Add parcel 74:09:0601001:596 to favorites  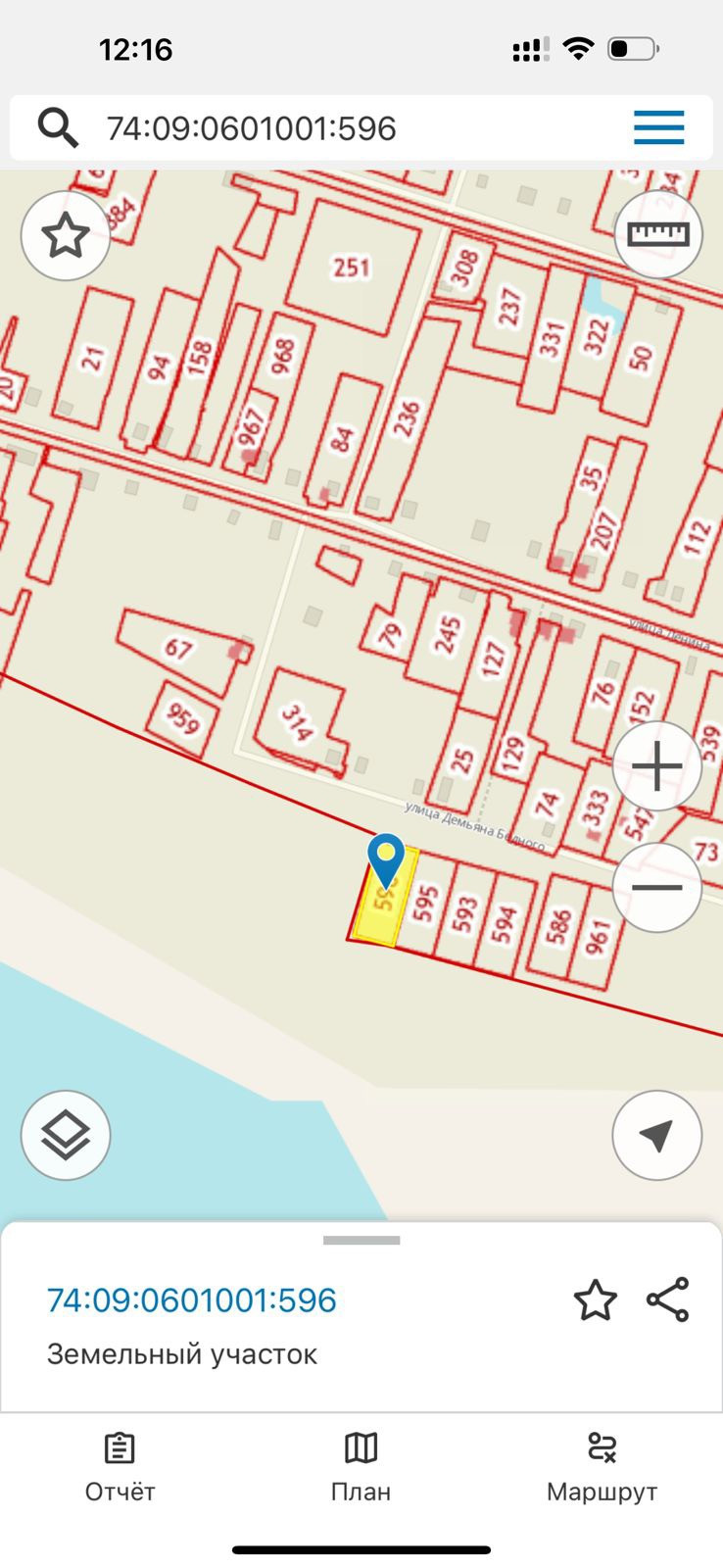point(595,1300)
